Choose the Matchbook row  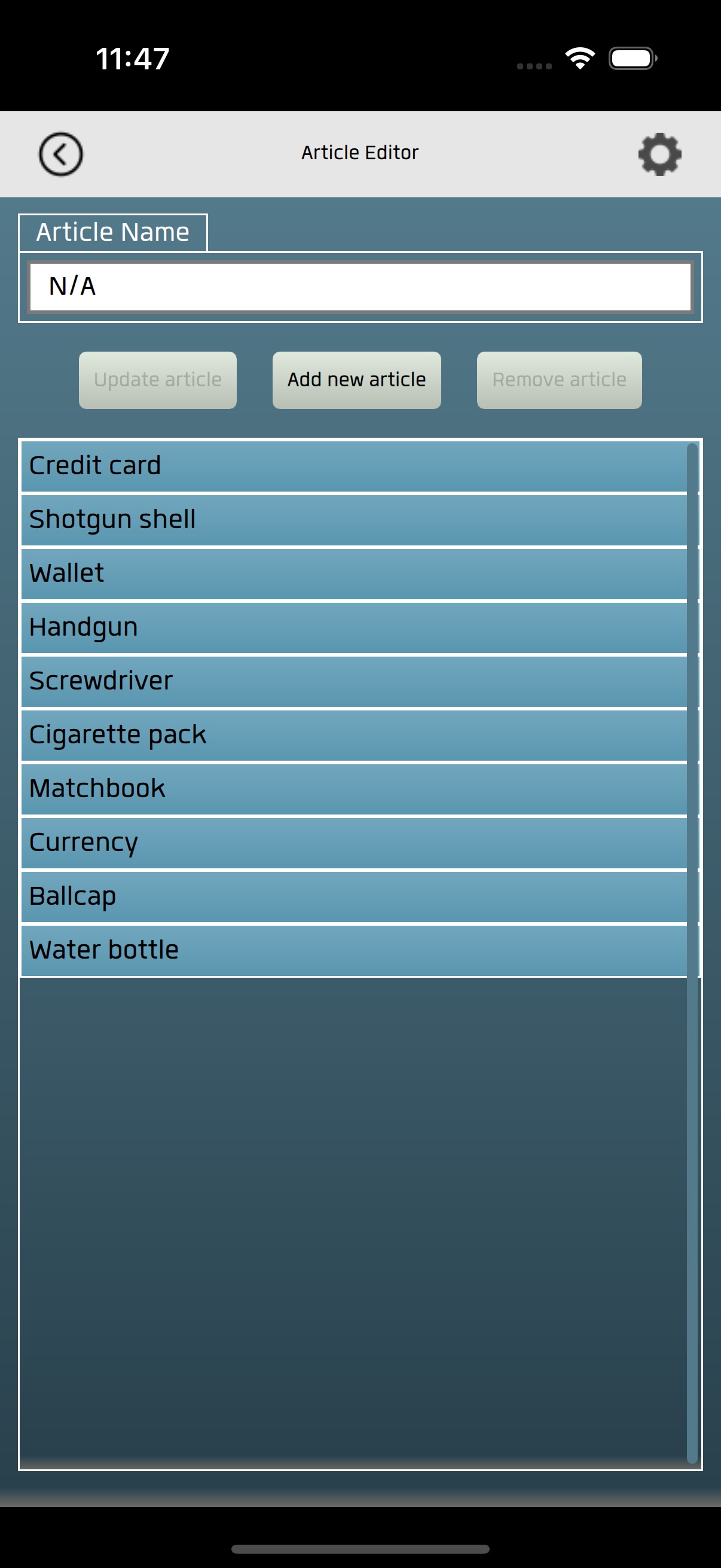(x=355, y=789)
